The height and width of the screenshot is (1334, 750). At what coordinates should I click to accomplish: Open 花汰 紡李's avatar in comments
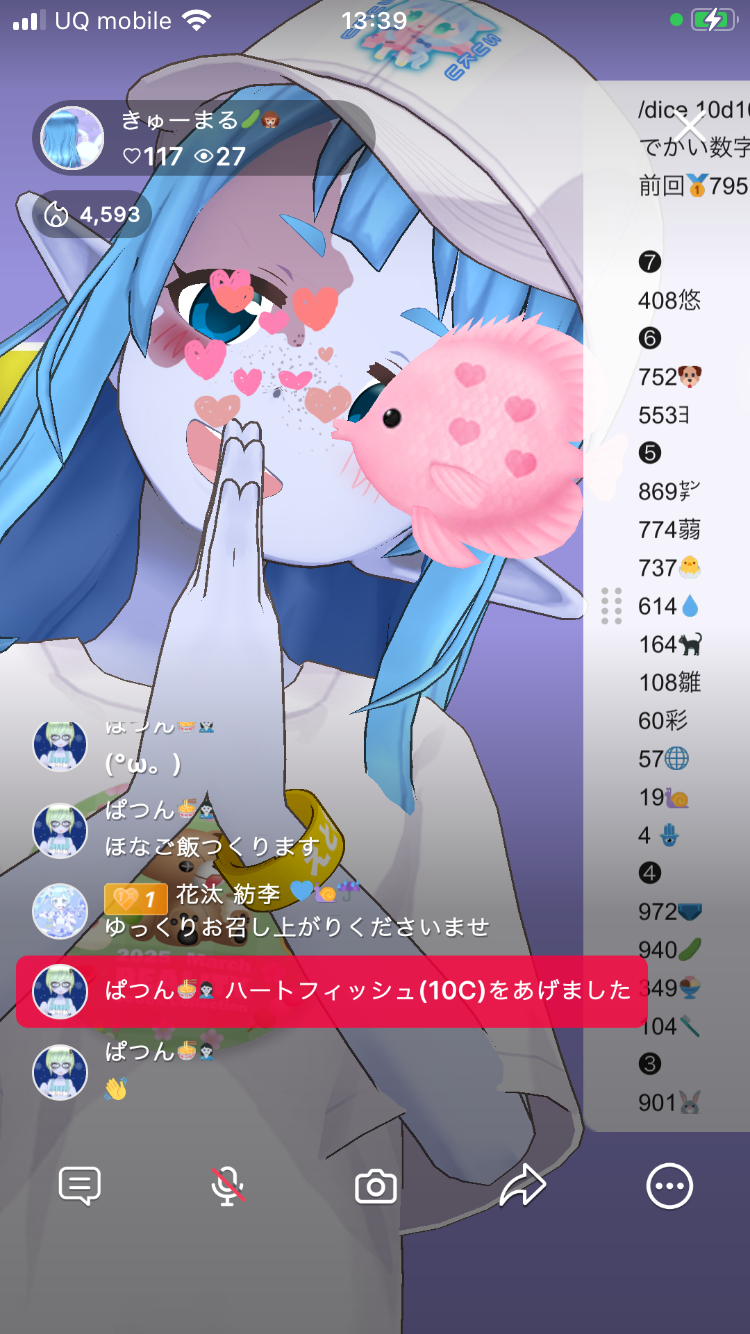pos(60,910)
